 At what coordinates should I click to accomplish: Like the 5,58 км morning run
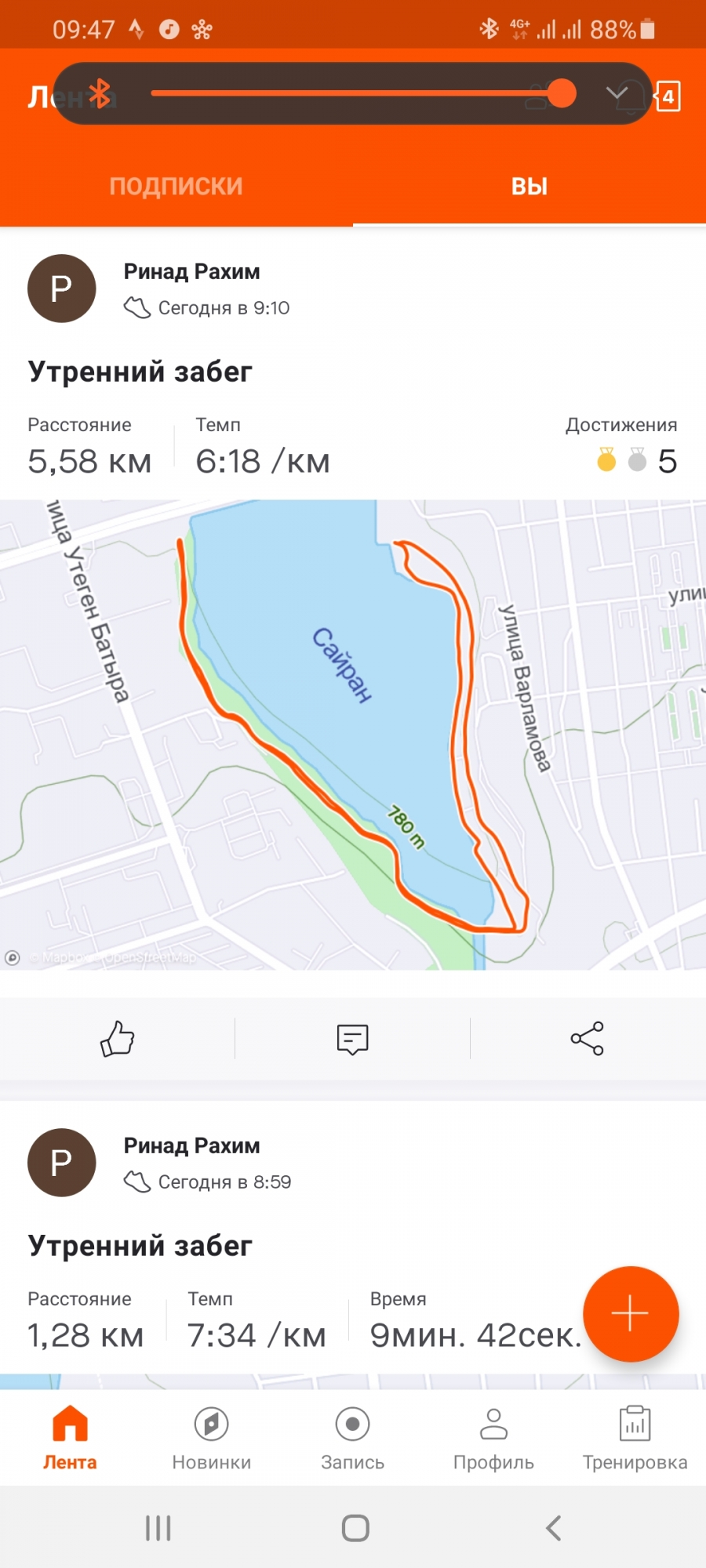(118, 1039)
